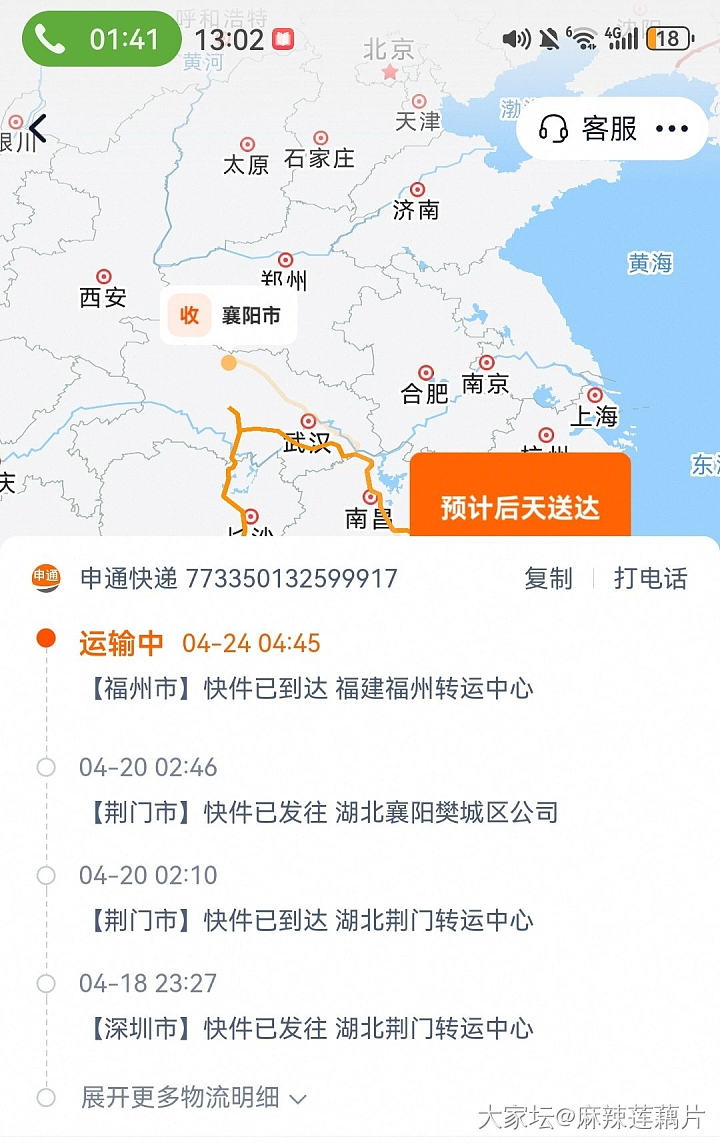Return to the ongoing call via green pill
The image size is (720, 1145).
click(x=100, y=39)
